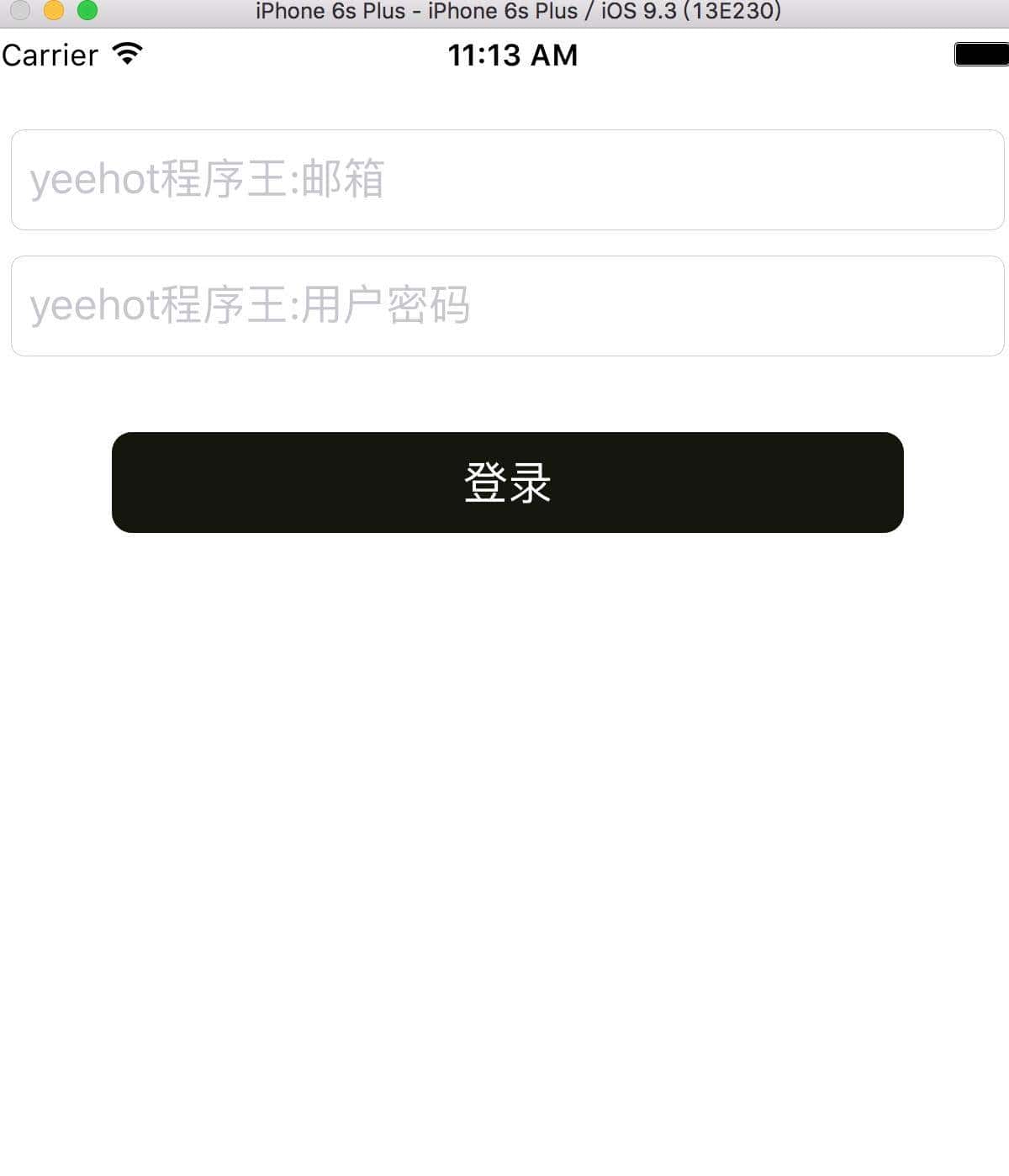Select the password field yeehot程序王:用户密码

[x=251, y=305]
